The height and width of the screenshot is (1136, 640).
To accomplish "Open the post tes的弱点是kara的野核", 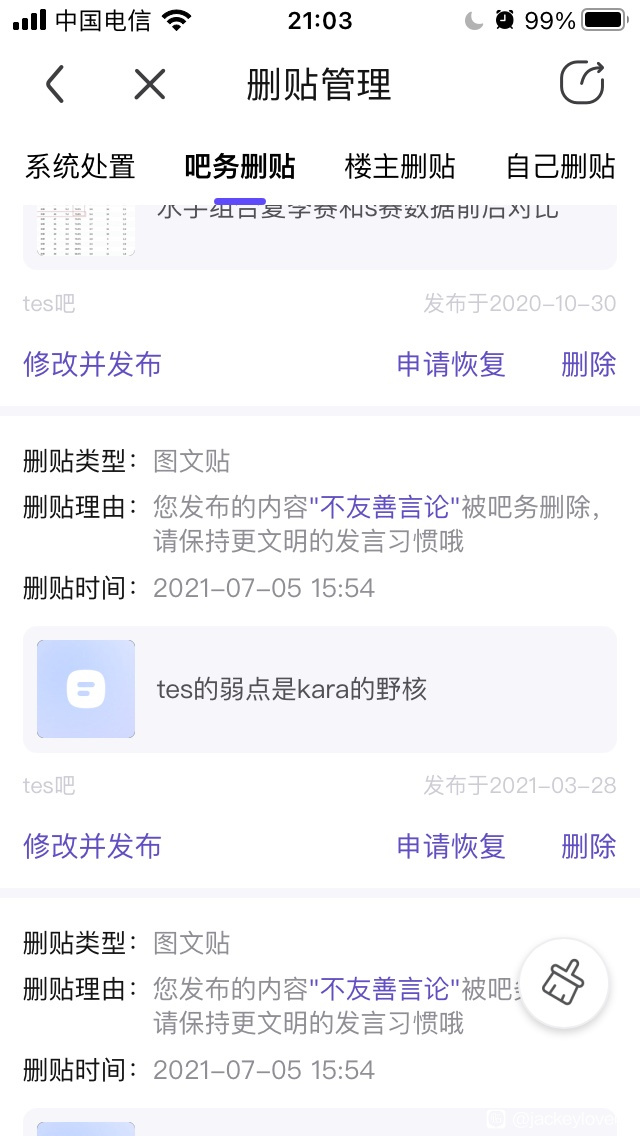I will (x=320, y=689).
